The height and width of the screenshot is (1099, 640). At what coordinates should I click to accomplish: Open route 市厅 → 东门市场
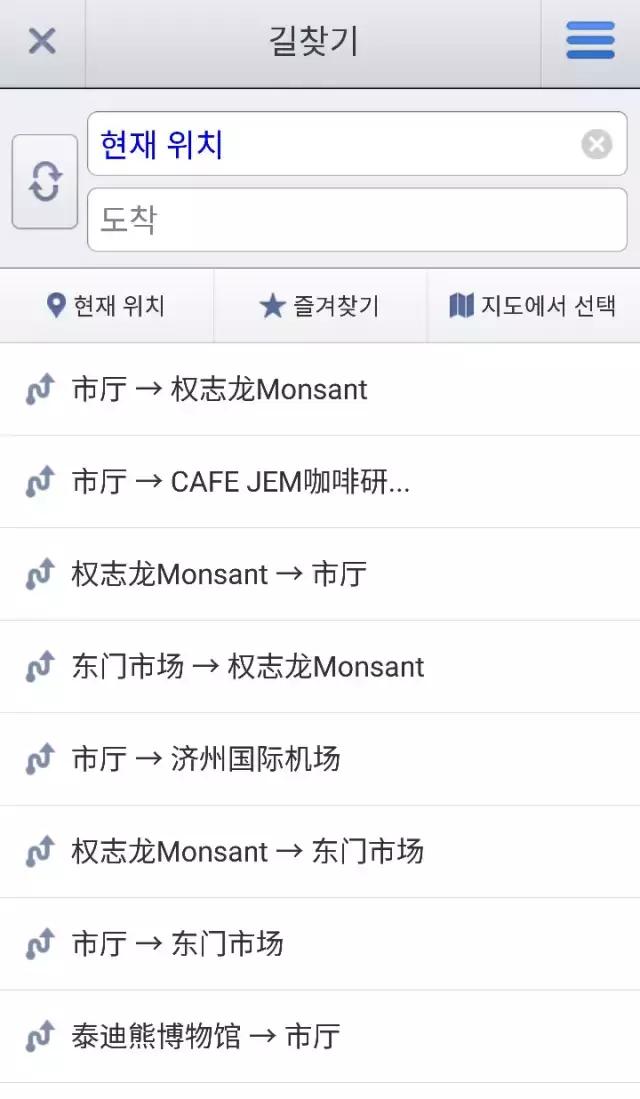click(x=320, y=944)
